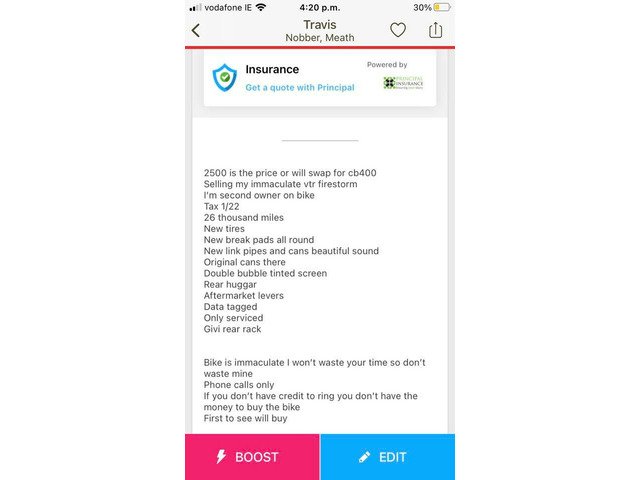This screenshot has width=640, height=480.
Task: Boost this ad
Action: tap(252, 457)
